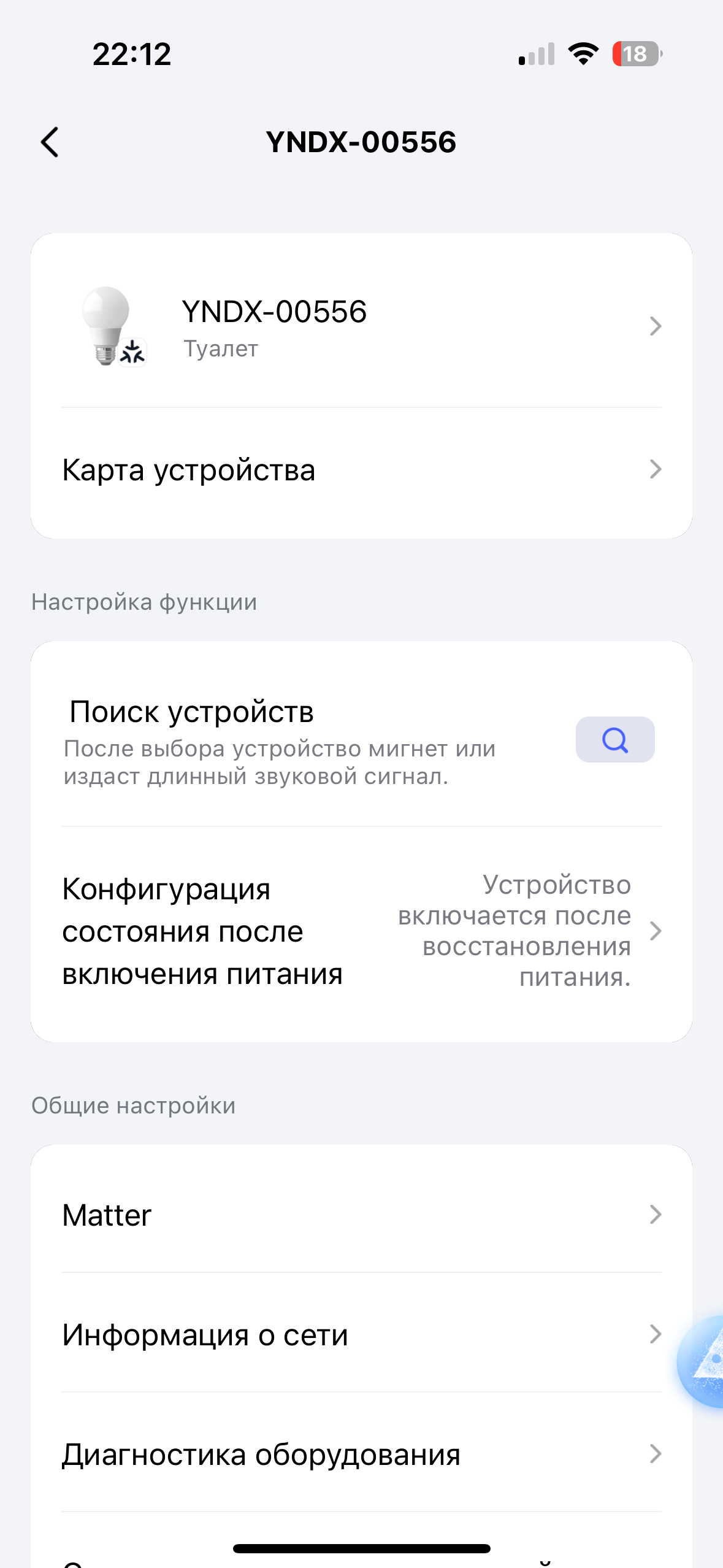Open Карта устройства
This screenshot has height=1568, width=723.
(x=361, y=470)
